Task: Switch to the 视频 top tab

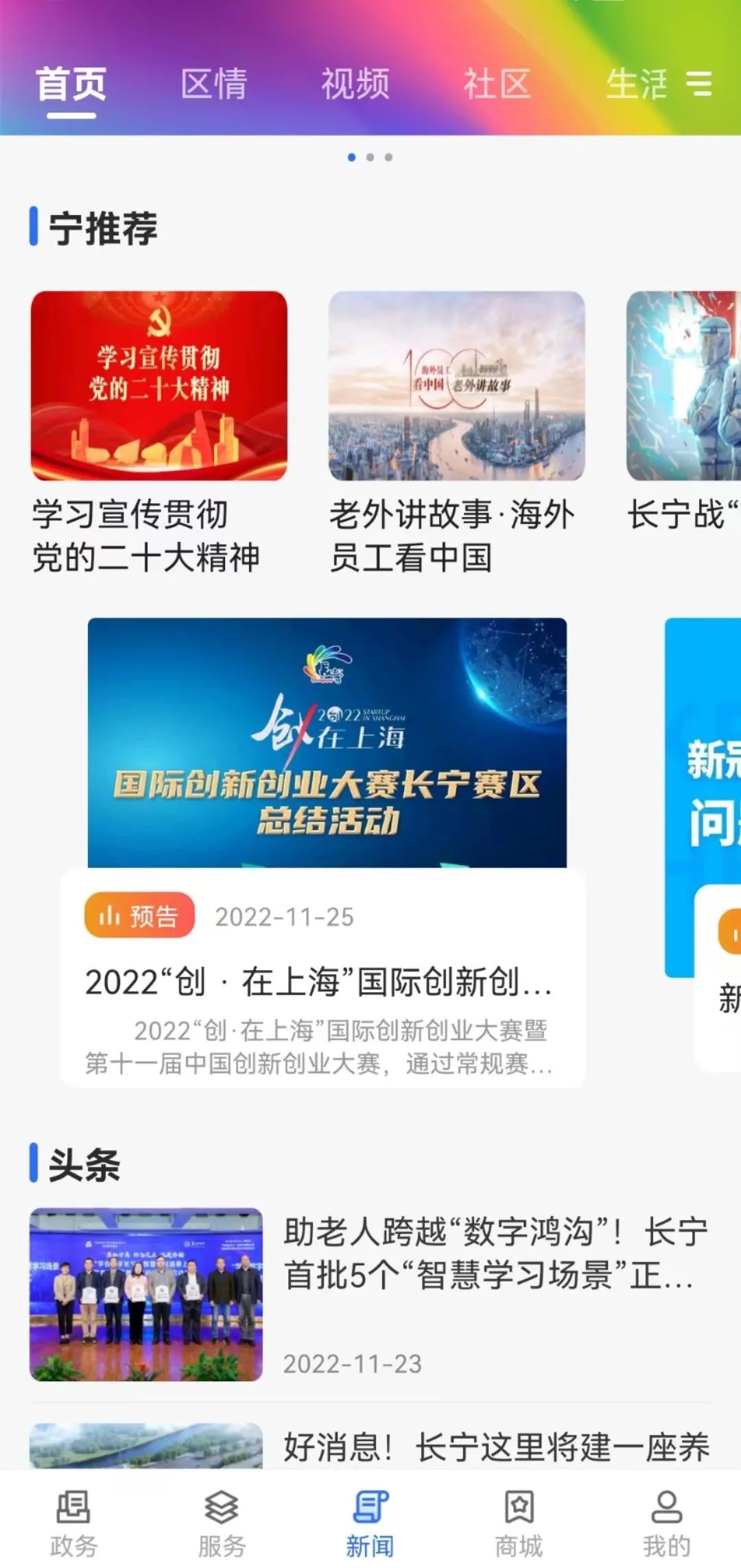Action: pyautogui.click(x=355, y=84)
